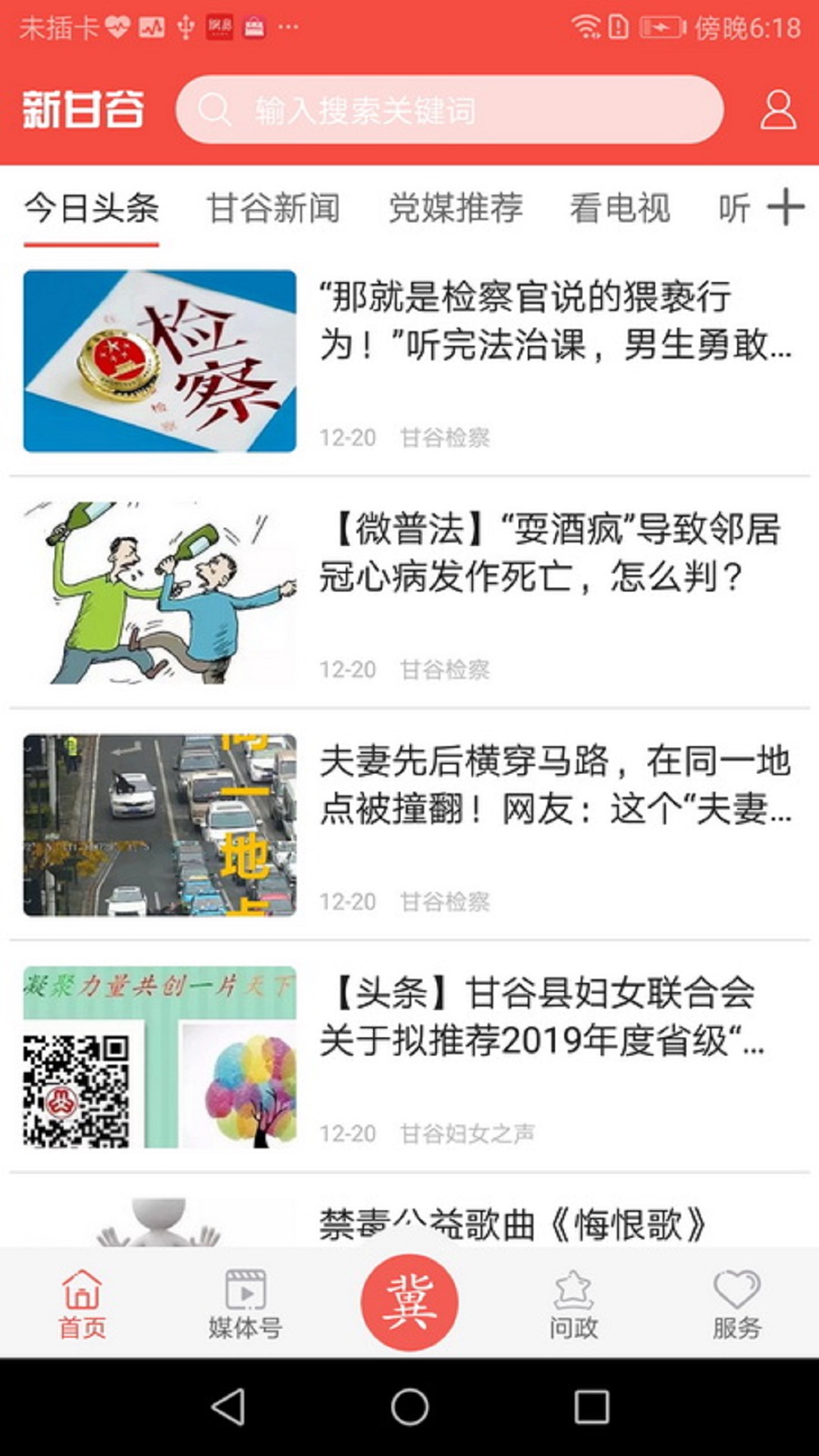Screen dimensions: 819x1456
Task: Add more channels with plus icon
Action: [786, 207]
